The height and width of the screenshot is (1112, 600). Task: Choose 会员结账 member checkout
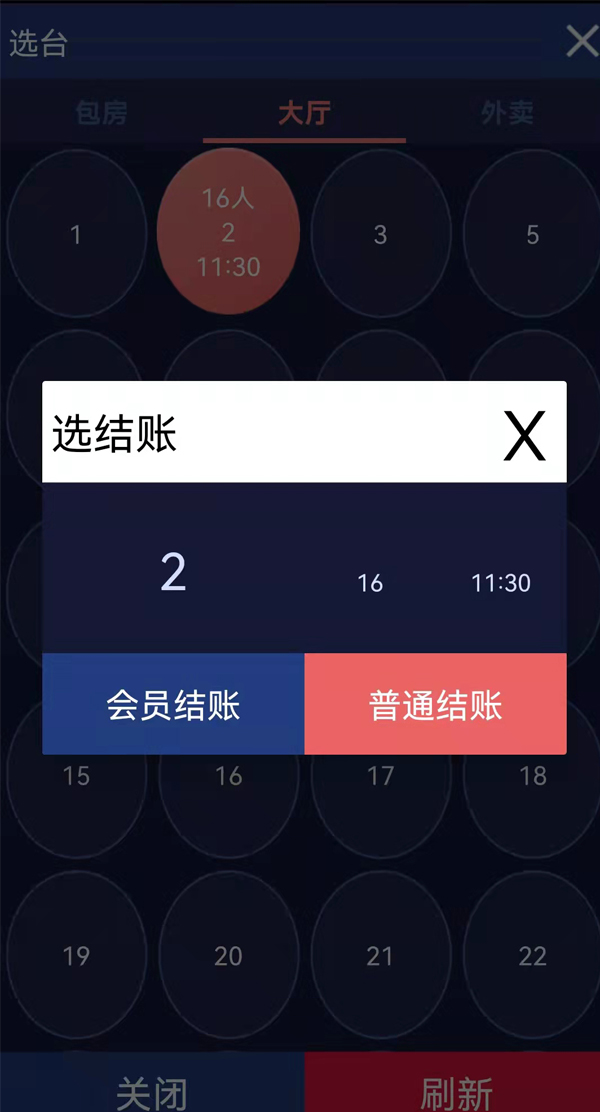click(x=173, y=704)
